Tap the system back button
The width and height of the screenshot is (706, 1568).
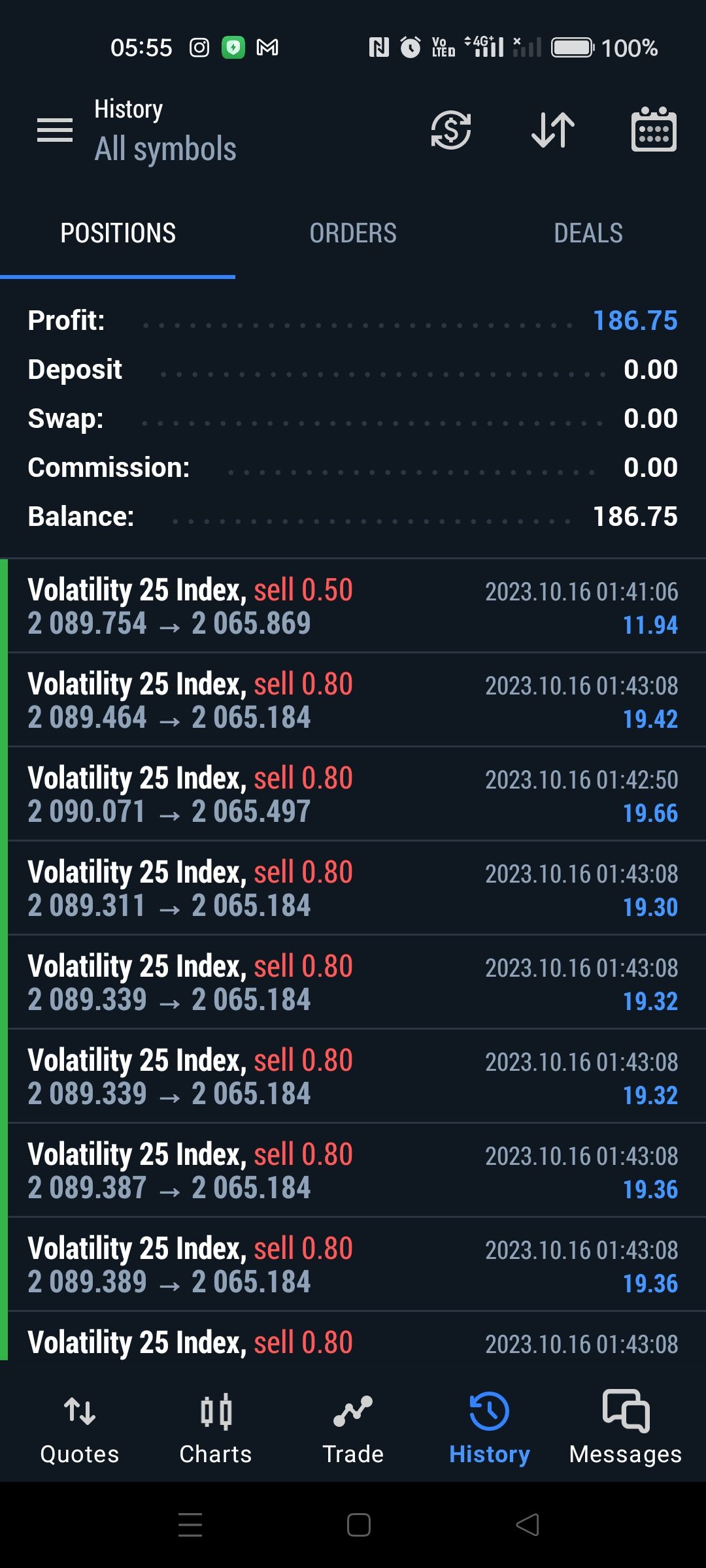[x=528, y=1525]
